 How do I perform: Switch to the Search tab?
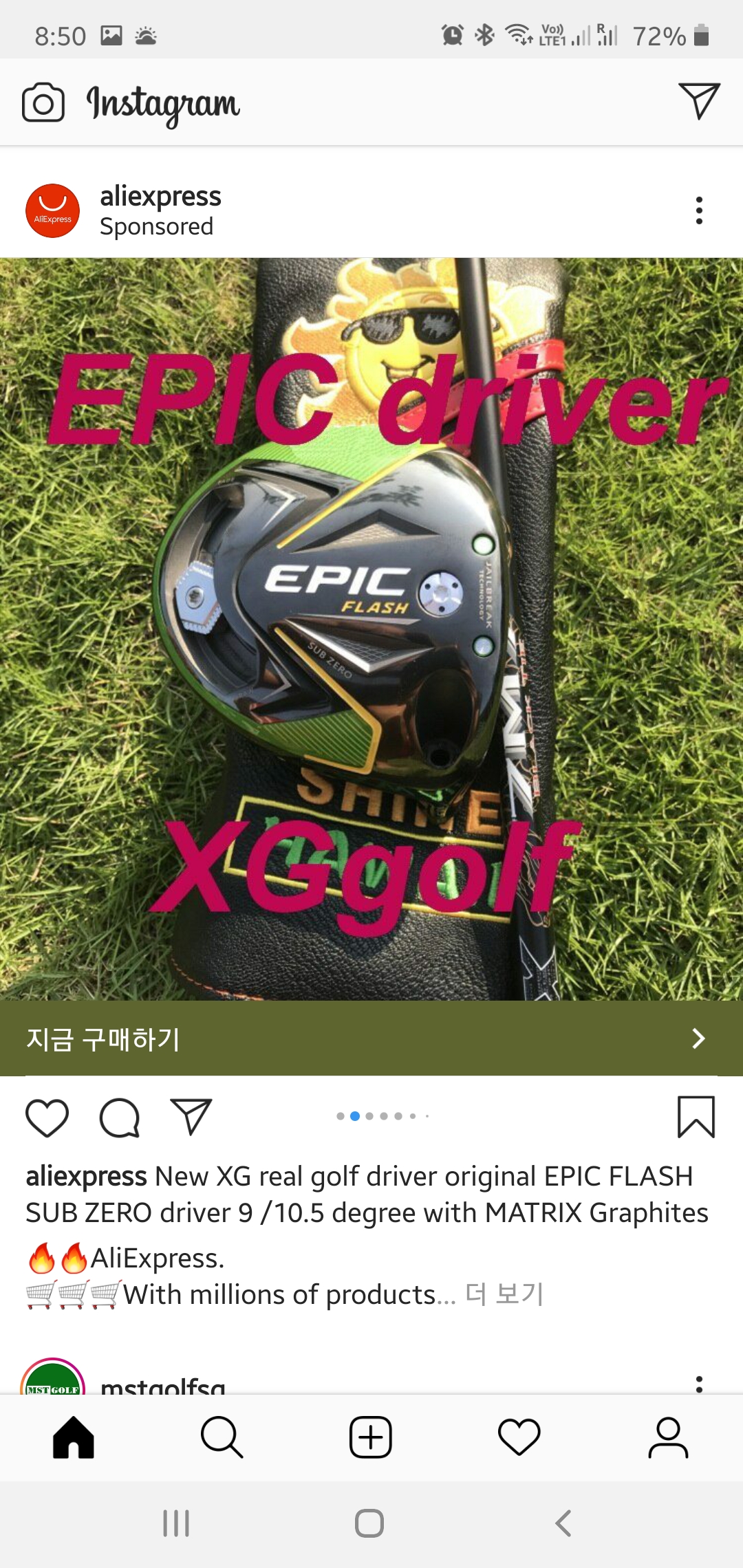click(x=222, y=1437)
